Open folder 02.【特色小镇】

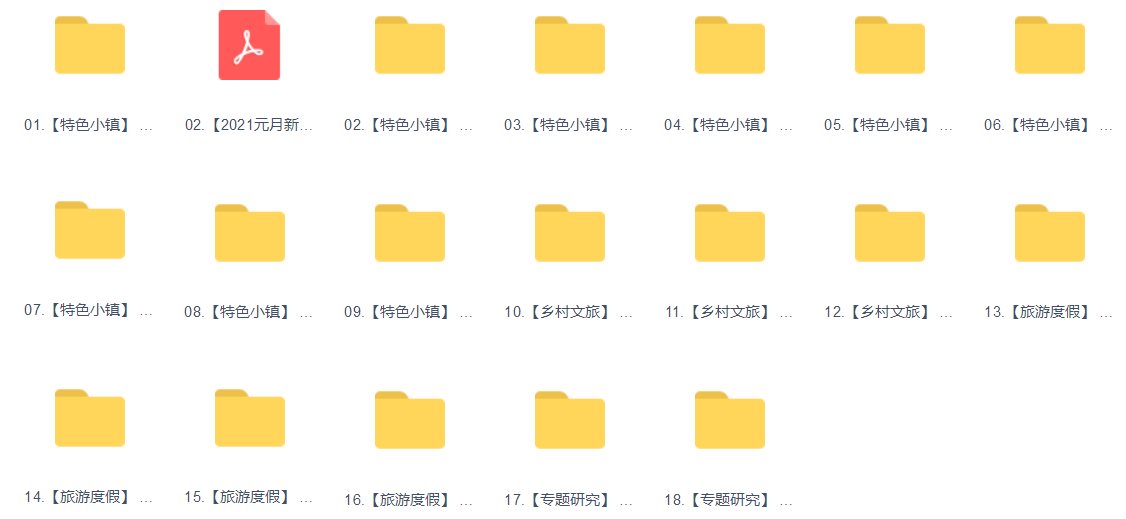[409, 46]
